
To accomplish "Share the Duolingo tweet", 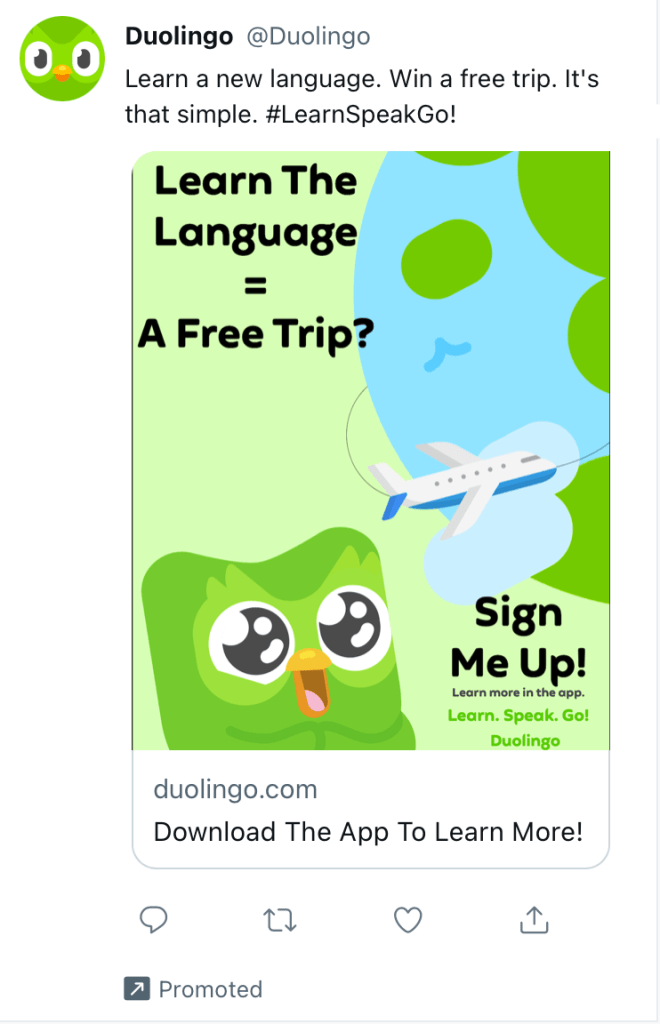I will 535,919.
